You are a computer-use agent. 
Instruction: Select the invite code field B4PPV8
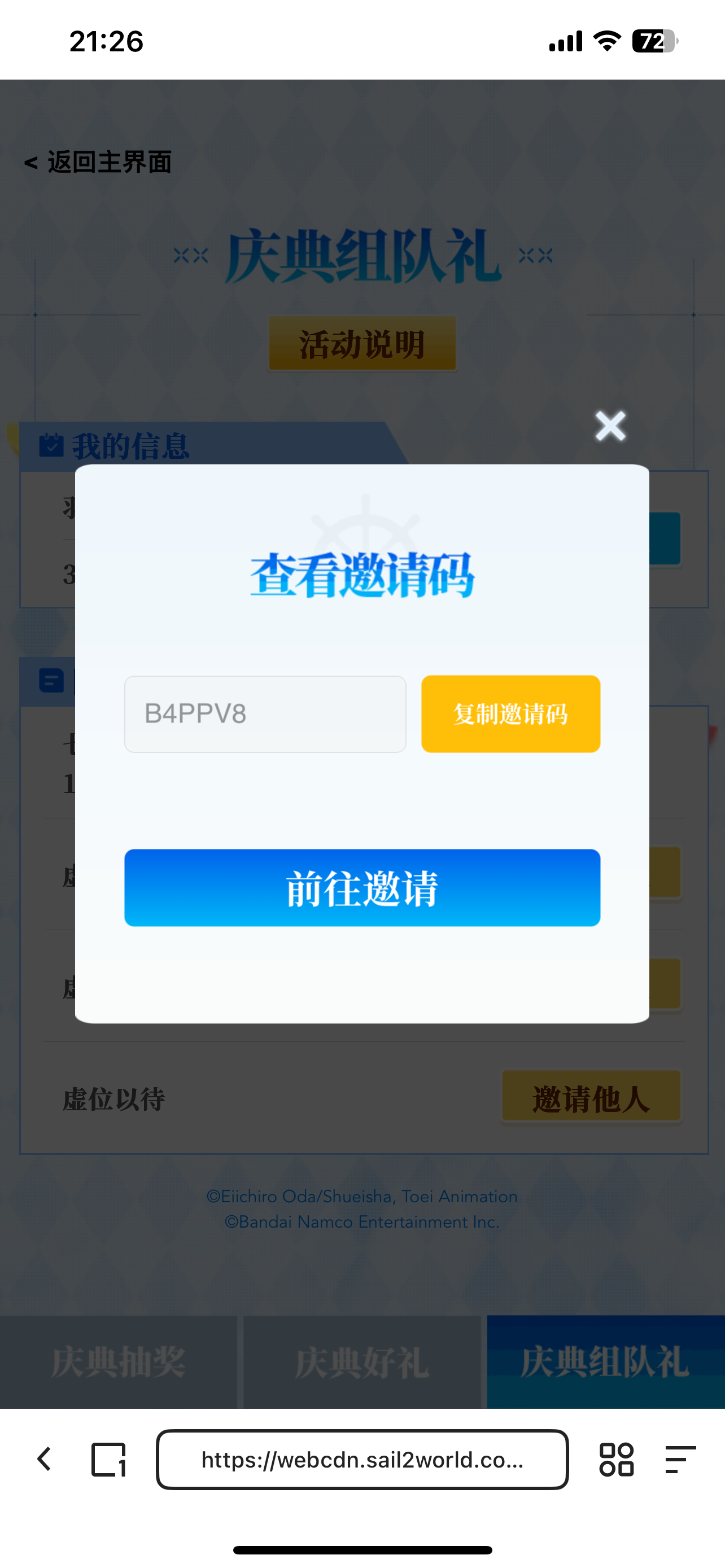pos(265,713)
